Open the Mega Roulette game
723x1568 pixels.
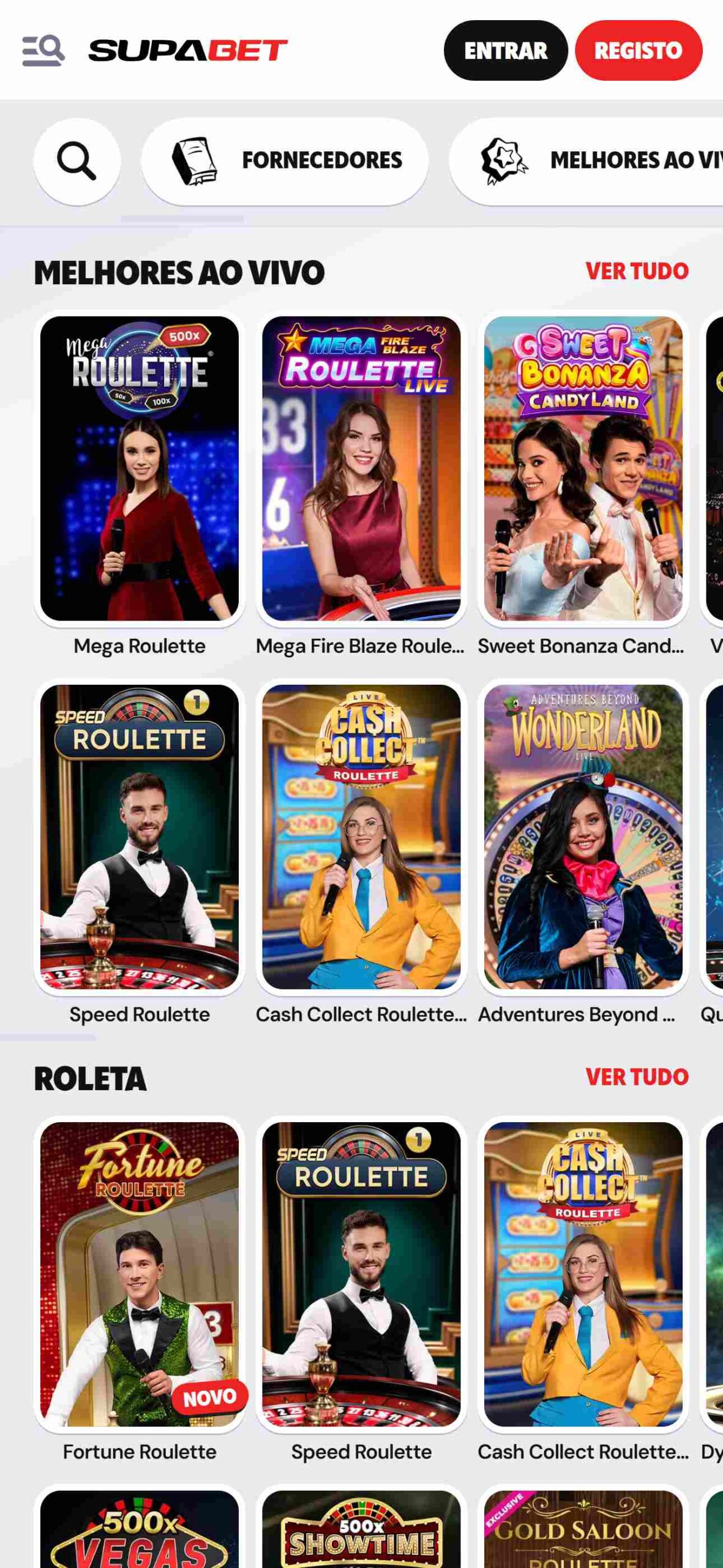pyautogui.click(x=140, y=469)
